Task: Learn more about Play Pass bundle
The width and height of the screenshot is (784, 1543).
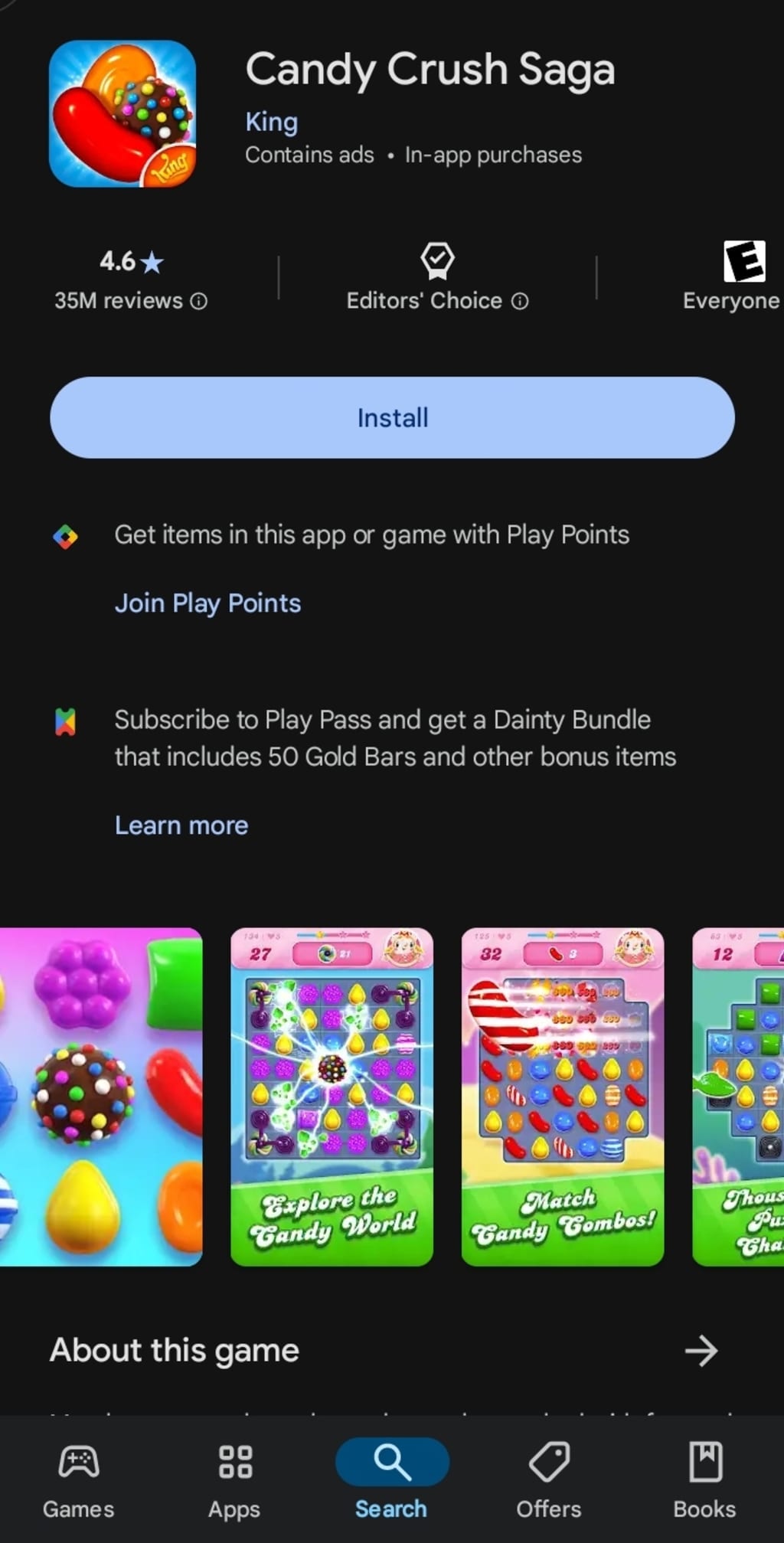Action: (x=181, y=825)
